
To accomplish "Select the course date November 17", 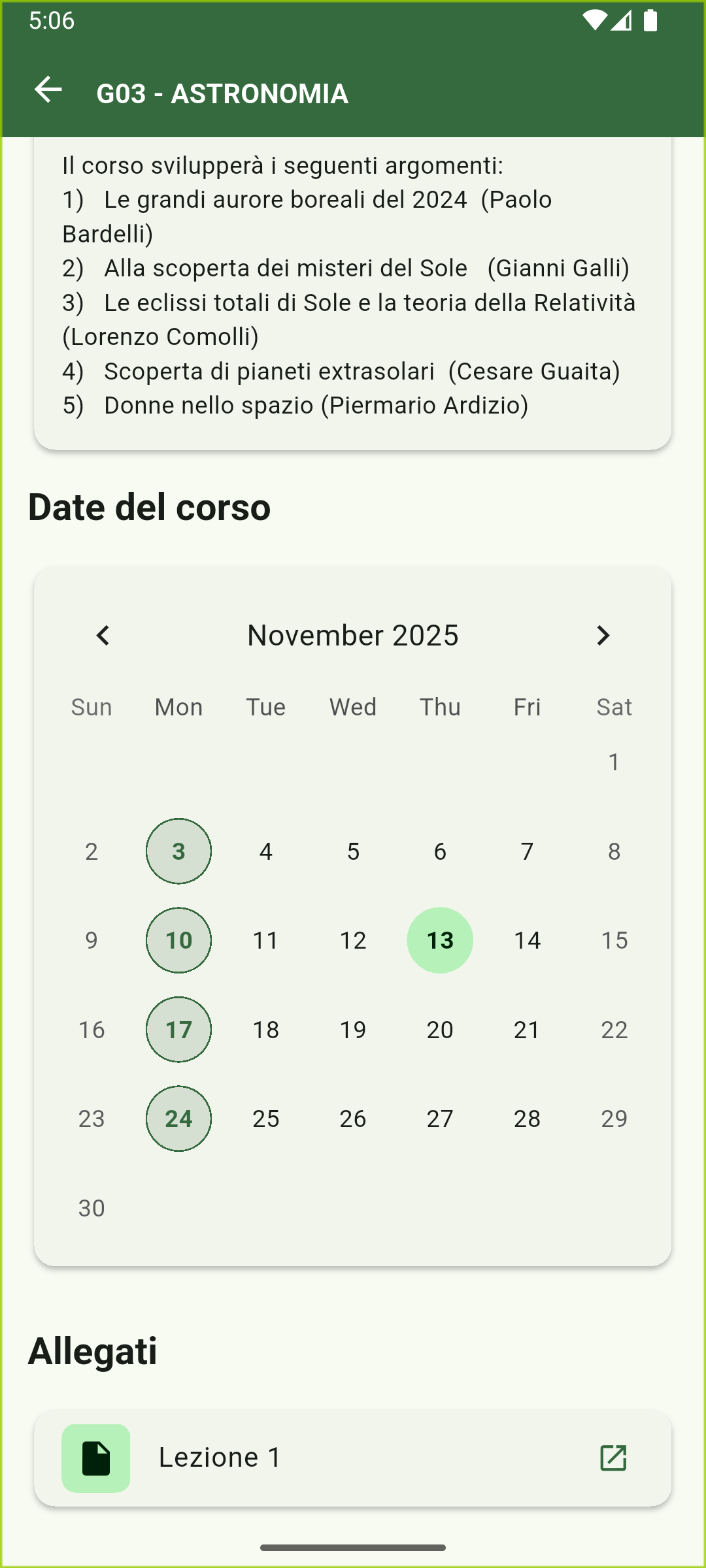I will tap(178, 1030).
